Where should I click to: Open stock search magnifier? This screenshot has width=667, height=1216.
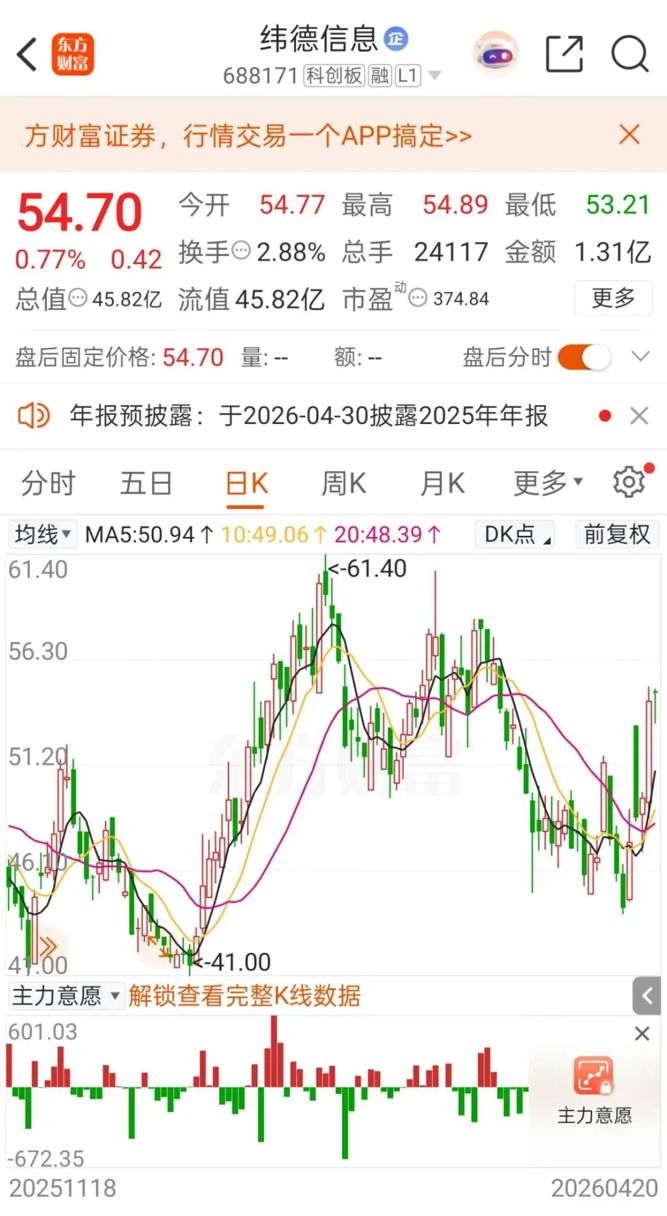pyautogui.click(x=630, y=54)
